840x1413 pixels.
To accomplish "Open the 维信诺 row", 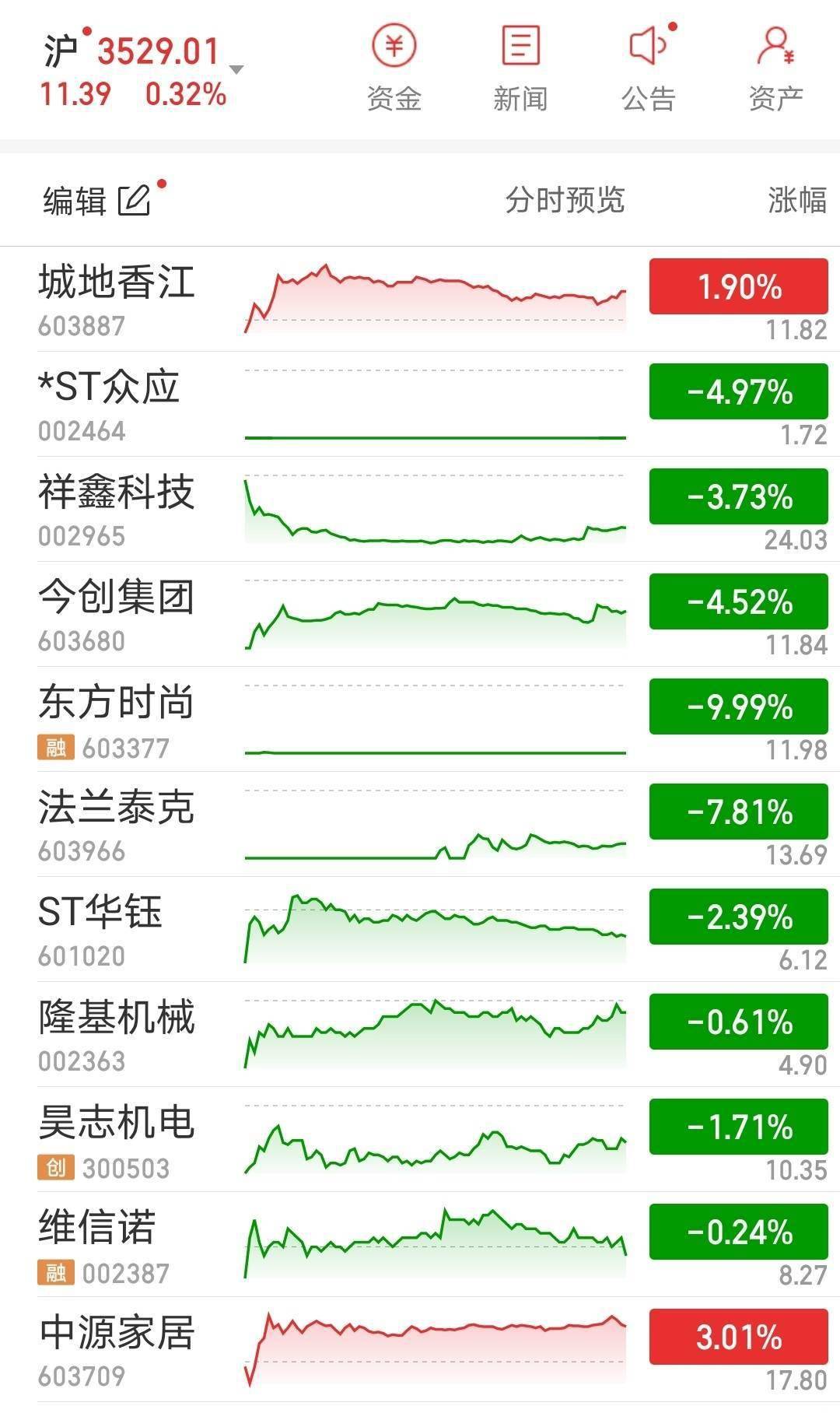I will point(420,1244).
